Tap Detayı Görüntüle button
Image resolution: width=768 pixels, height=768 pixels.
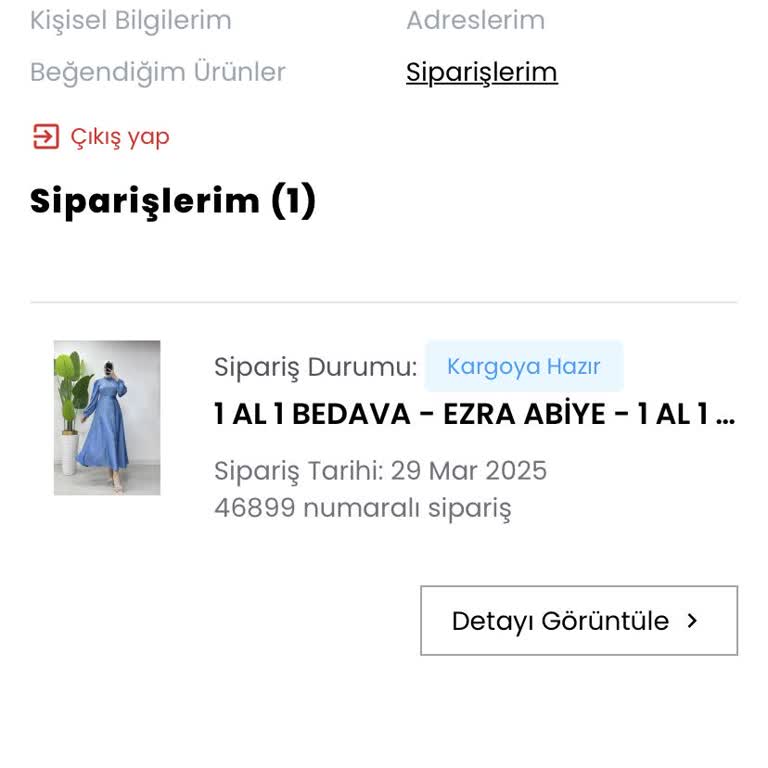pos(578,621)
